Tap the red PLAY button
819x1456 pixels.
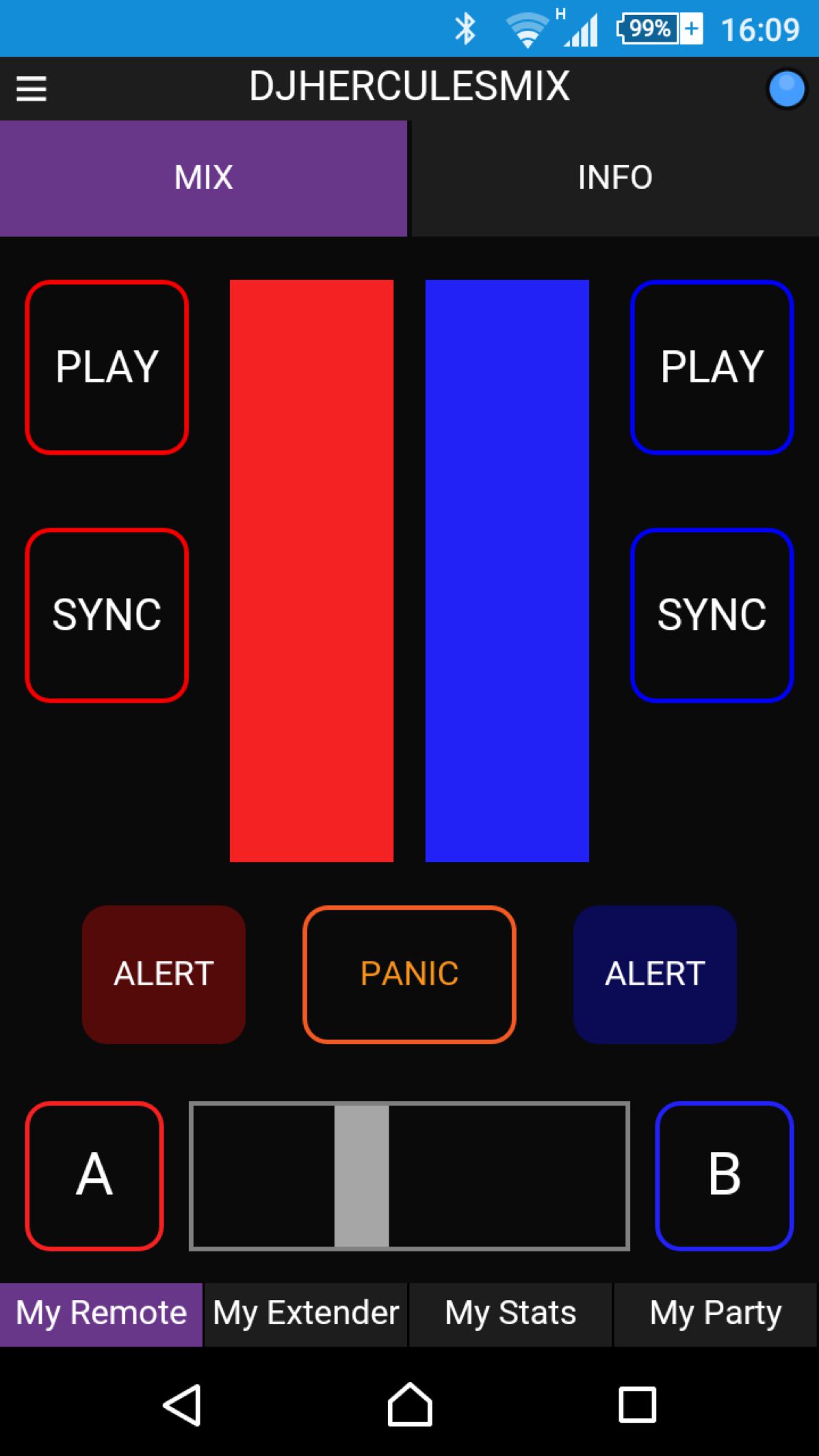(x=107, y=367)
